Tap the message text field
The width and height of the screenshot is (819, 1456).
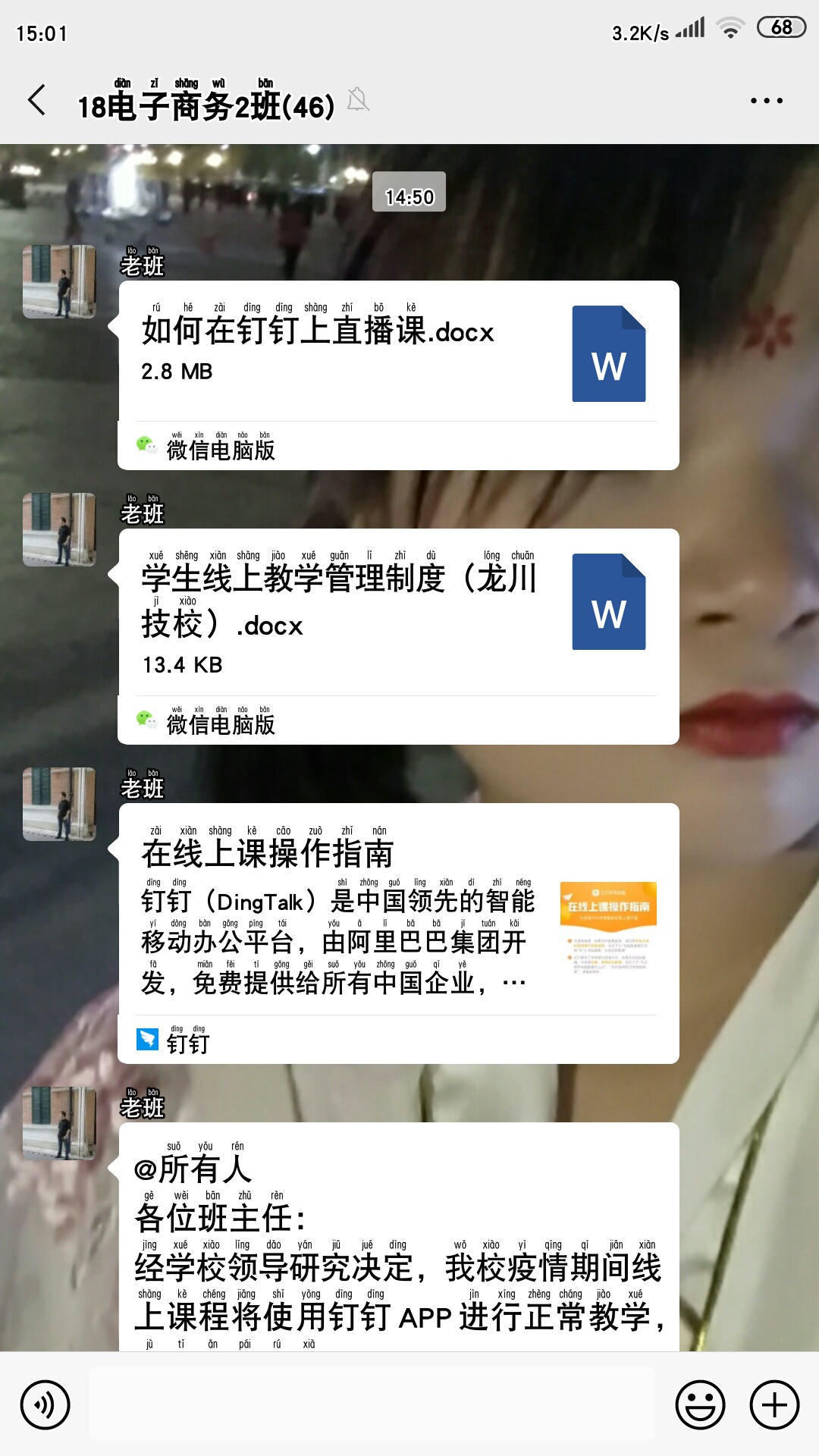(372, 1404)
